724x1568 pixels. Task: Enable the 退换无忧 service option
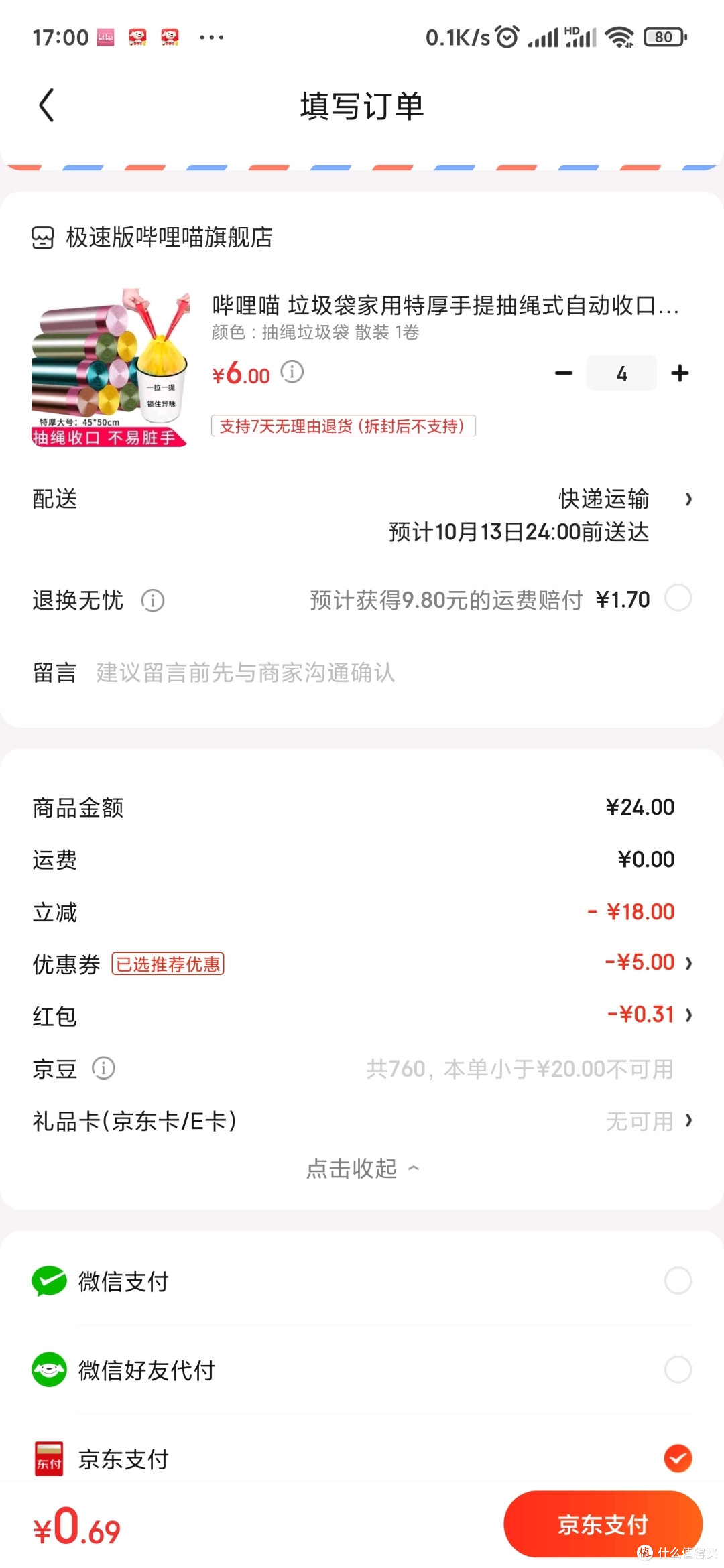coord(679,598)
